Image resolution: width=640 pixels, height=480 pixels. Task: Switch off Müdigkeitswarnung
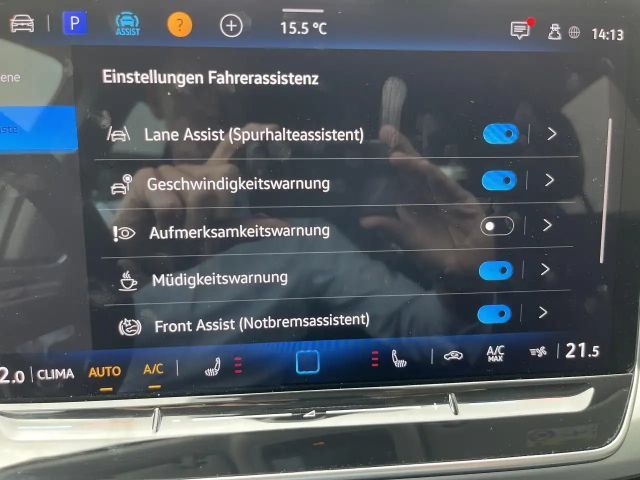coord(496,270)
